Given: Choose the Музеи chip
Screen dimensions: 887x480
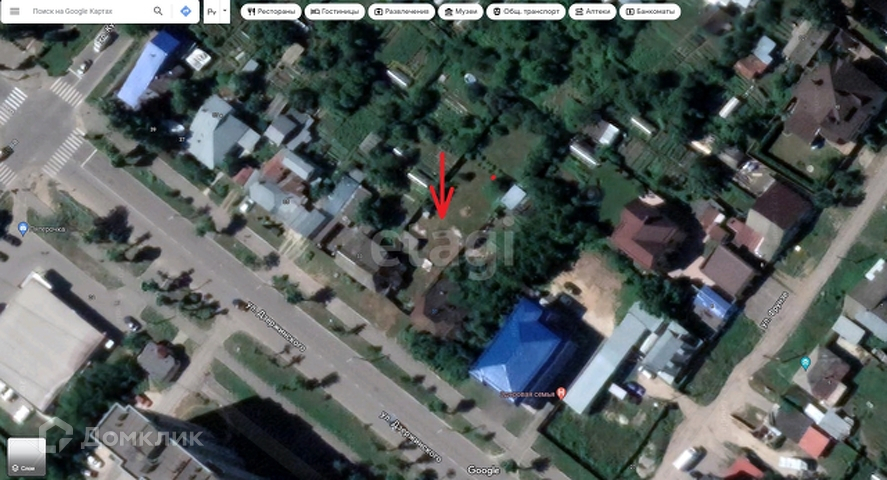Looking at the screenshot, I should [460, 11].
